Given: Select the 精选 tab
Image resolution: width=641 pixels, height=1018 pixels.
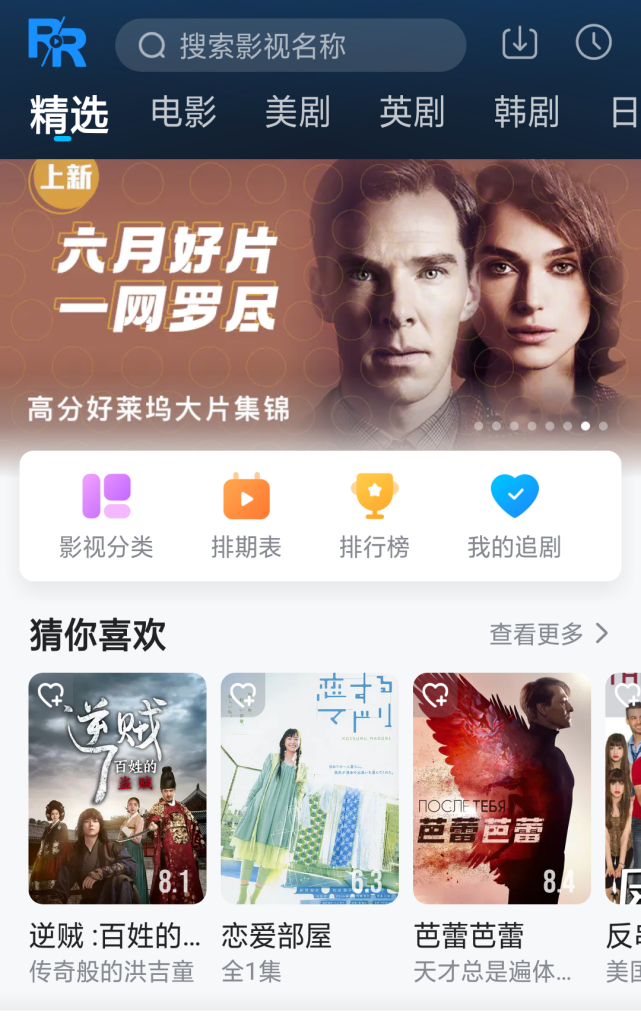Looking at the screenshot, I should 69,114.
